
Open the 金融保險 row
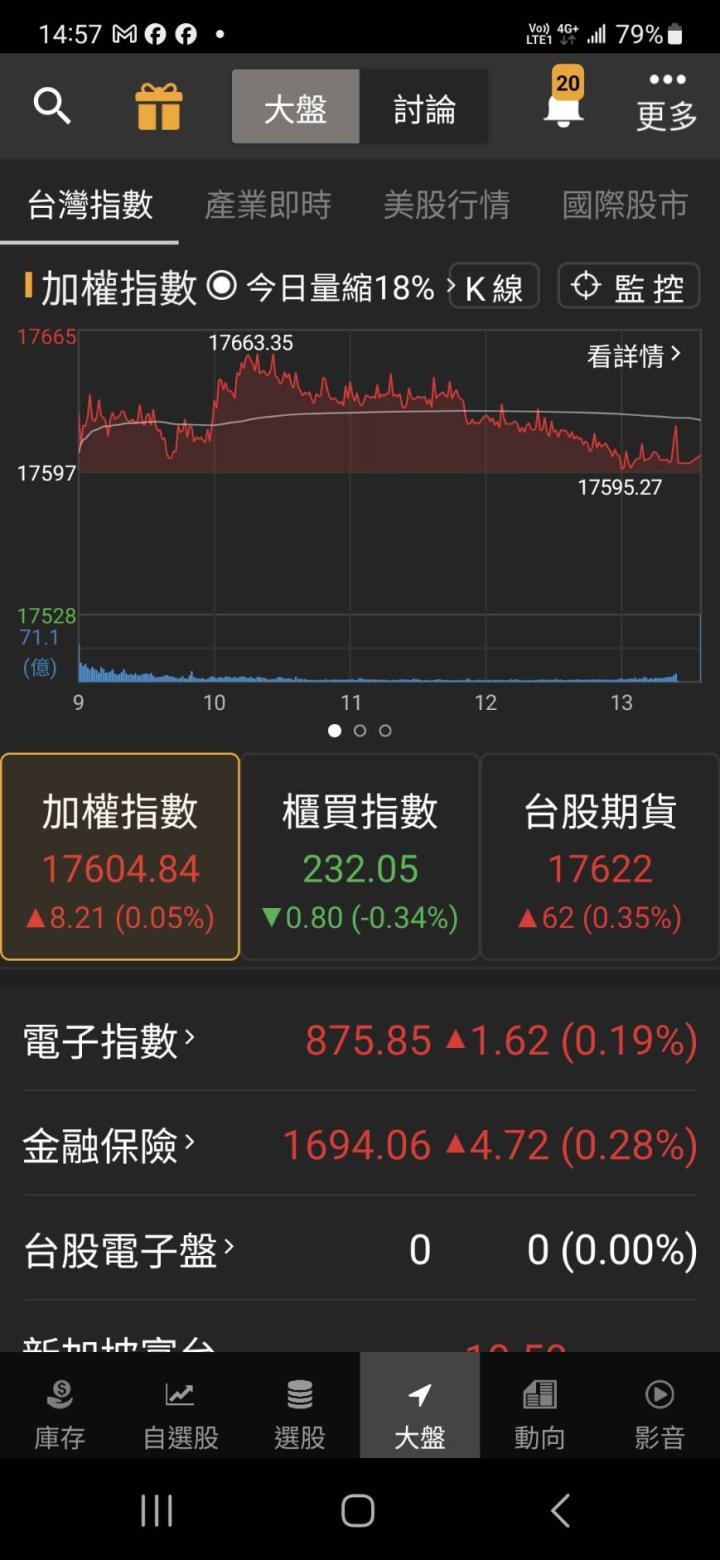110,1145
